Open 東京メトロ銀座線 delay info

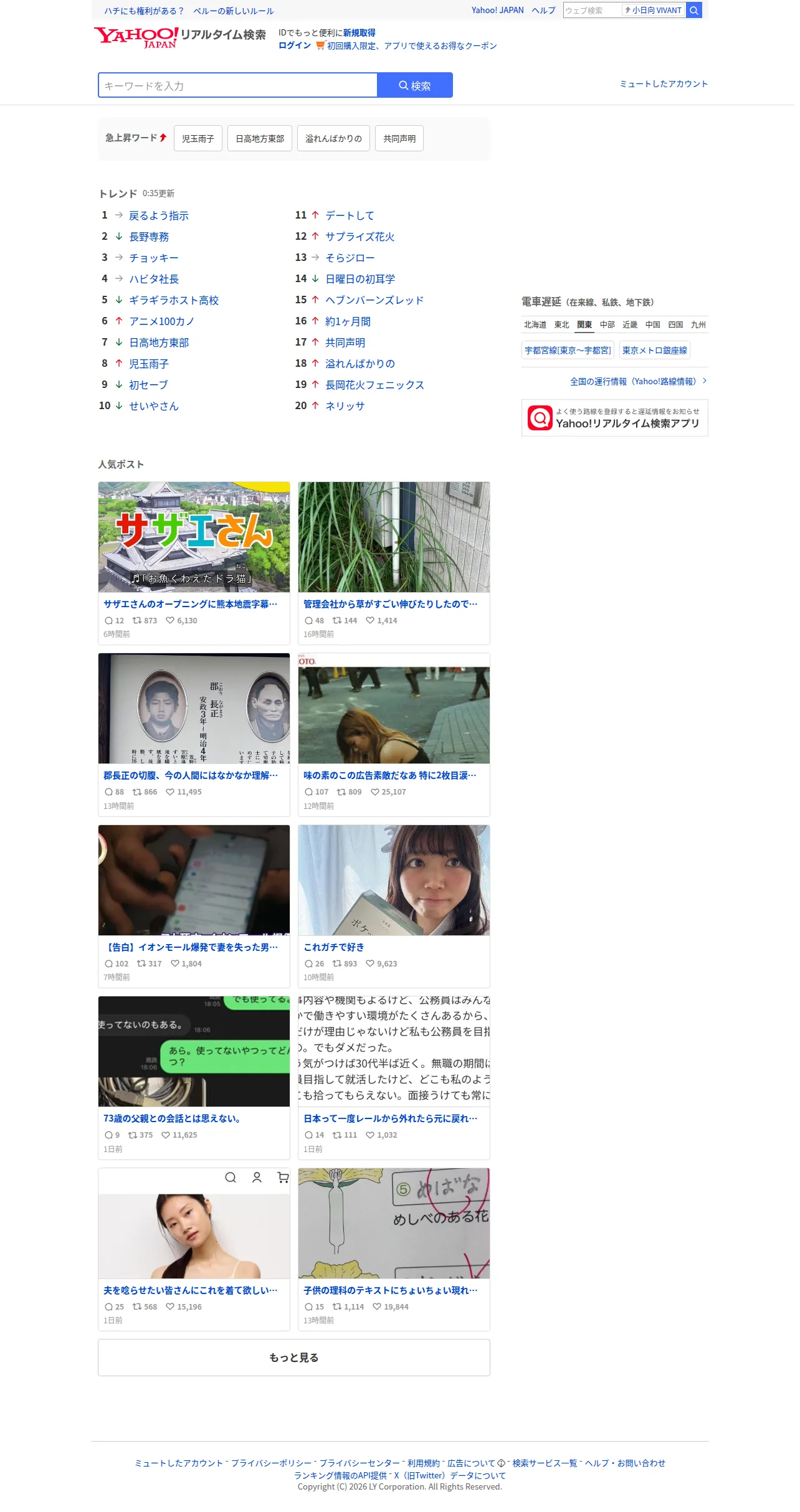[655, 350]
